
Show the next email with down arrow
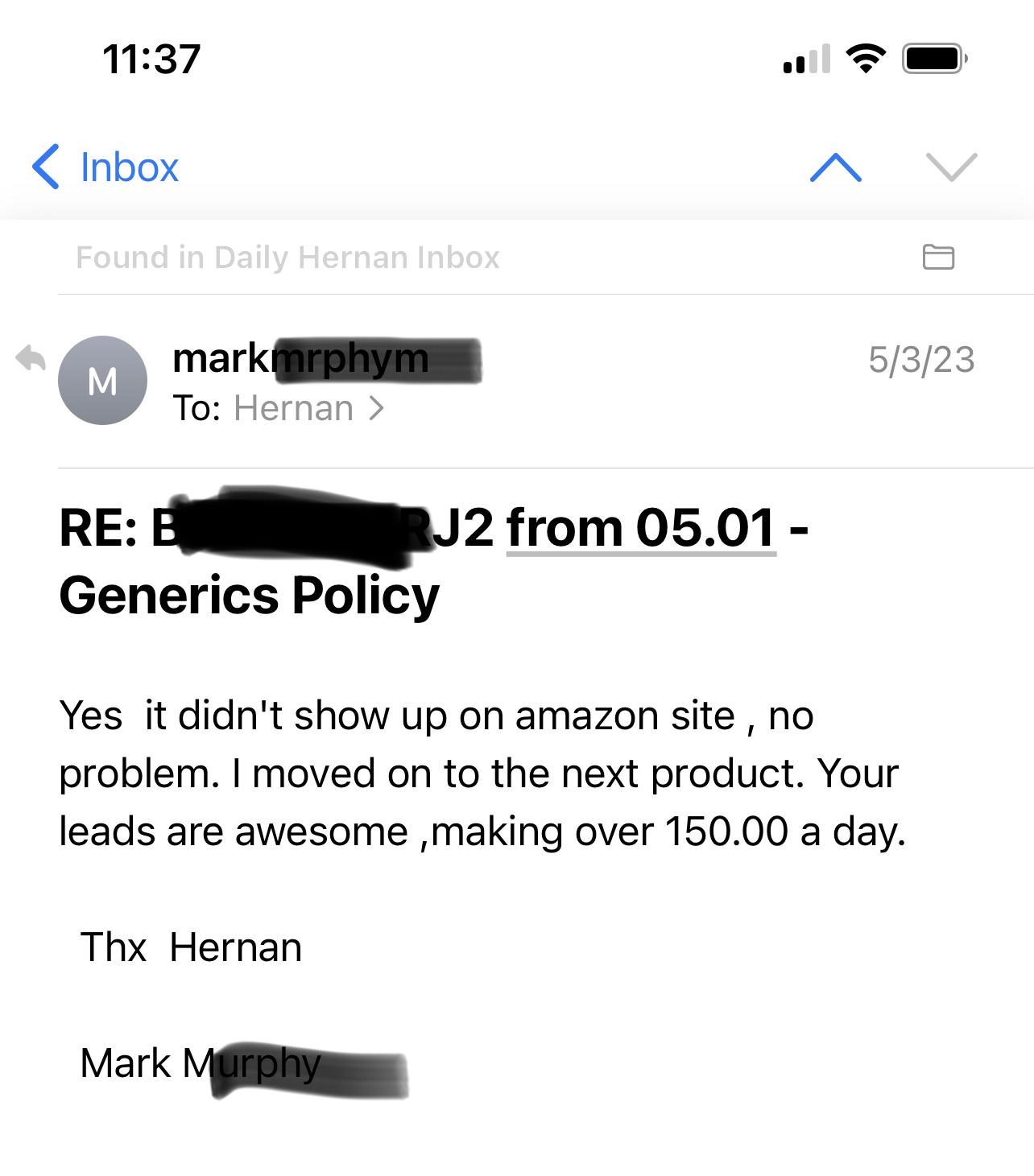click(x=951, y=167)
